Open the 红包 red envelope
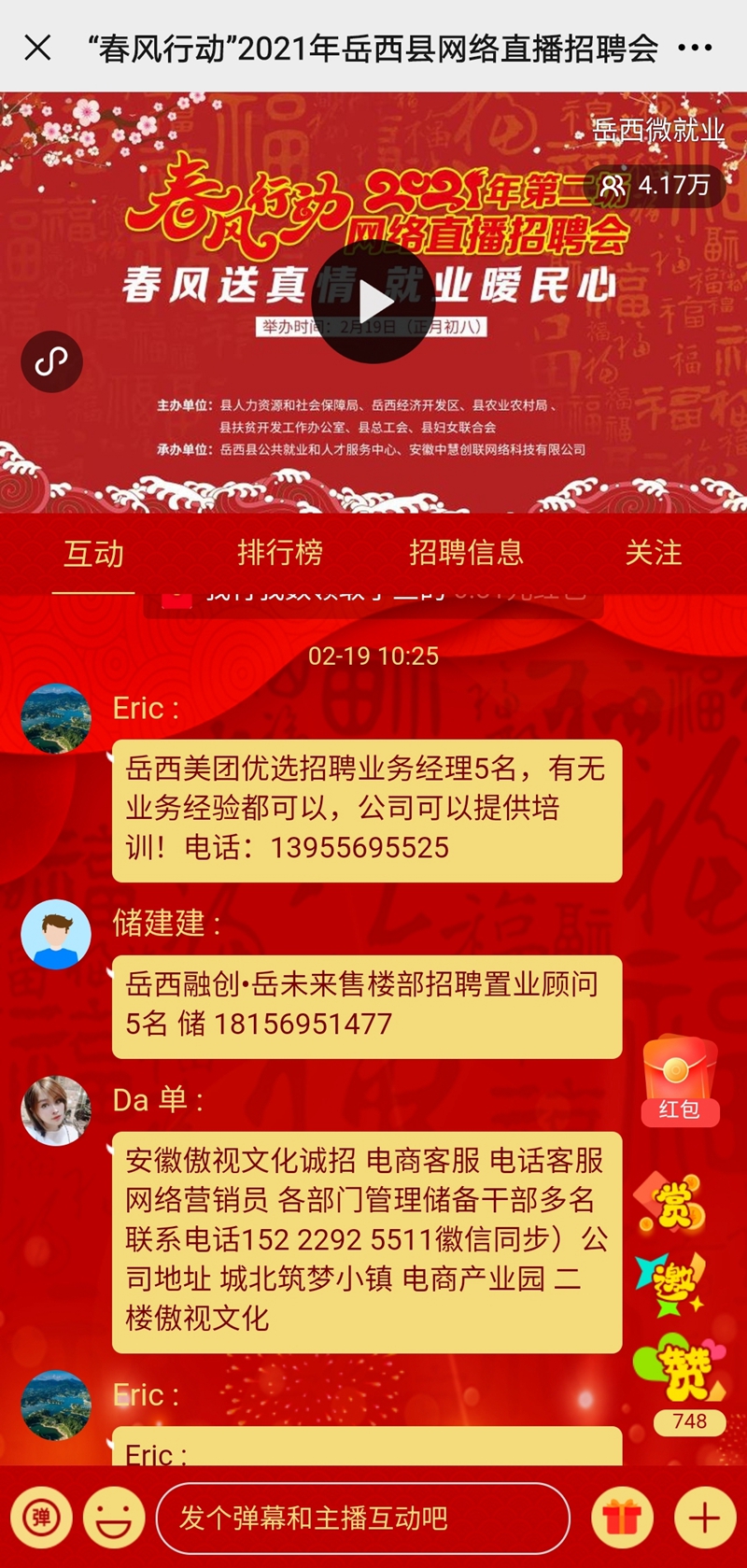 (679, 1081)
